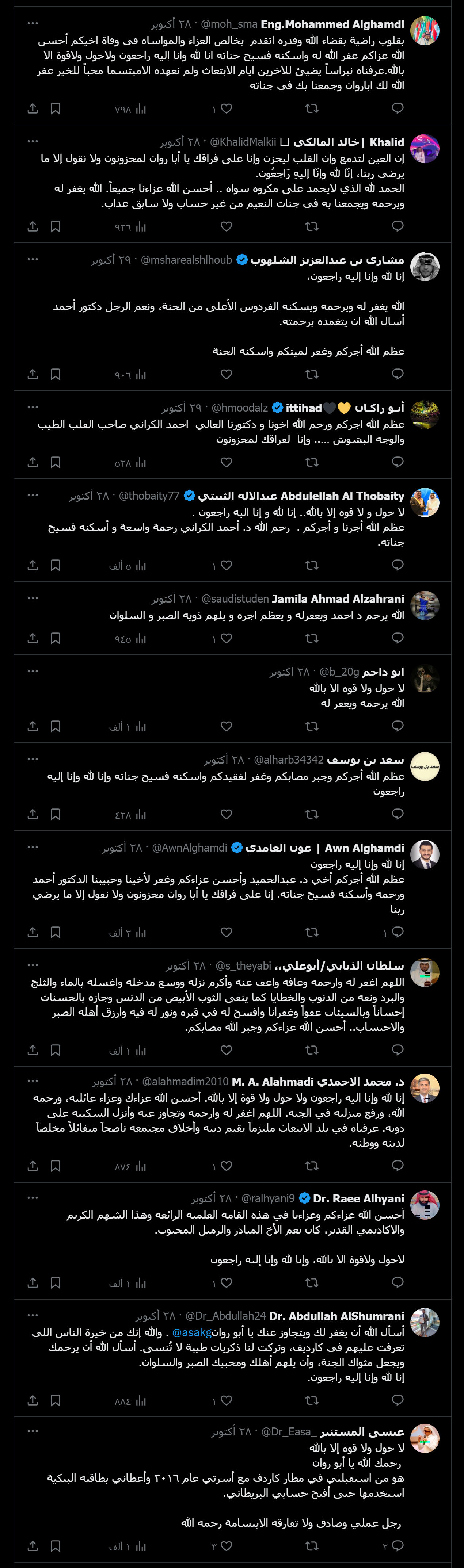
Task: Share Dr. Abdullah AlShumrani's tweet
Action: (x=33, y=1400)
